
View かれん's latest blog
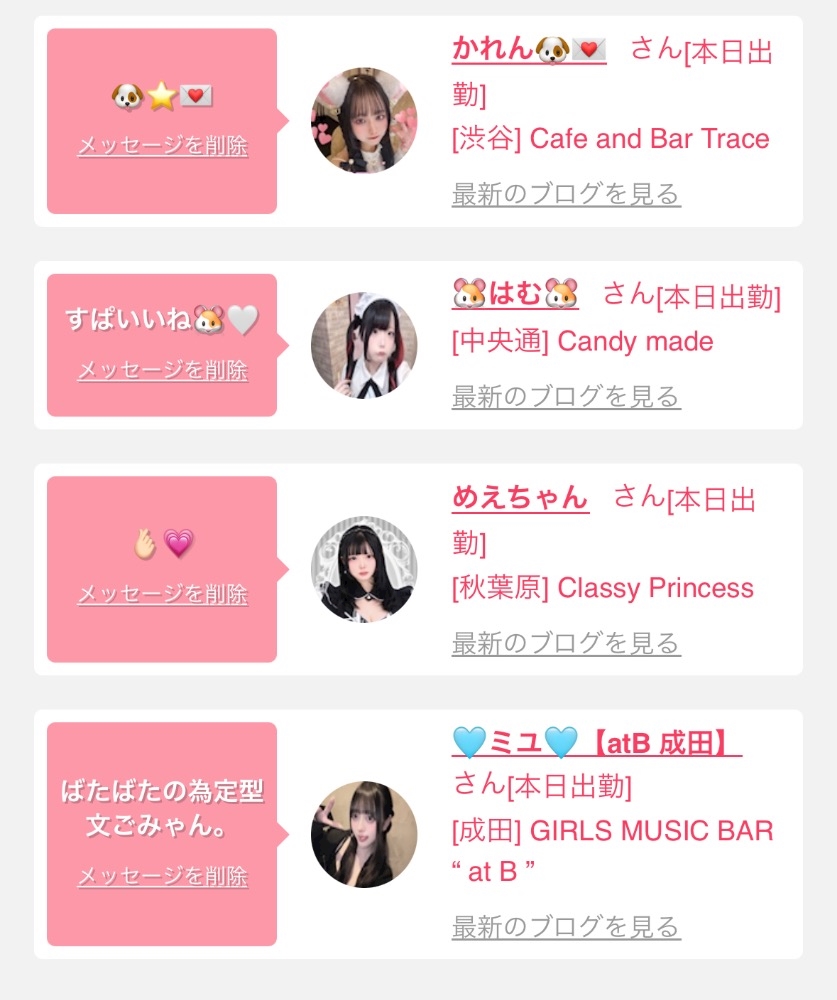(566, 194)
